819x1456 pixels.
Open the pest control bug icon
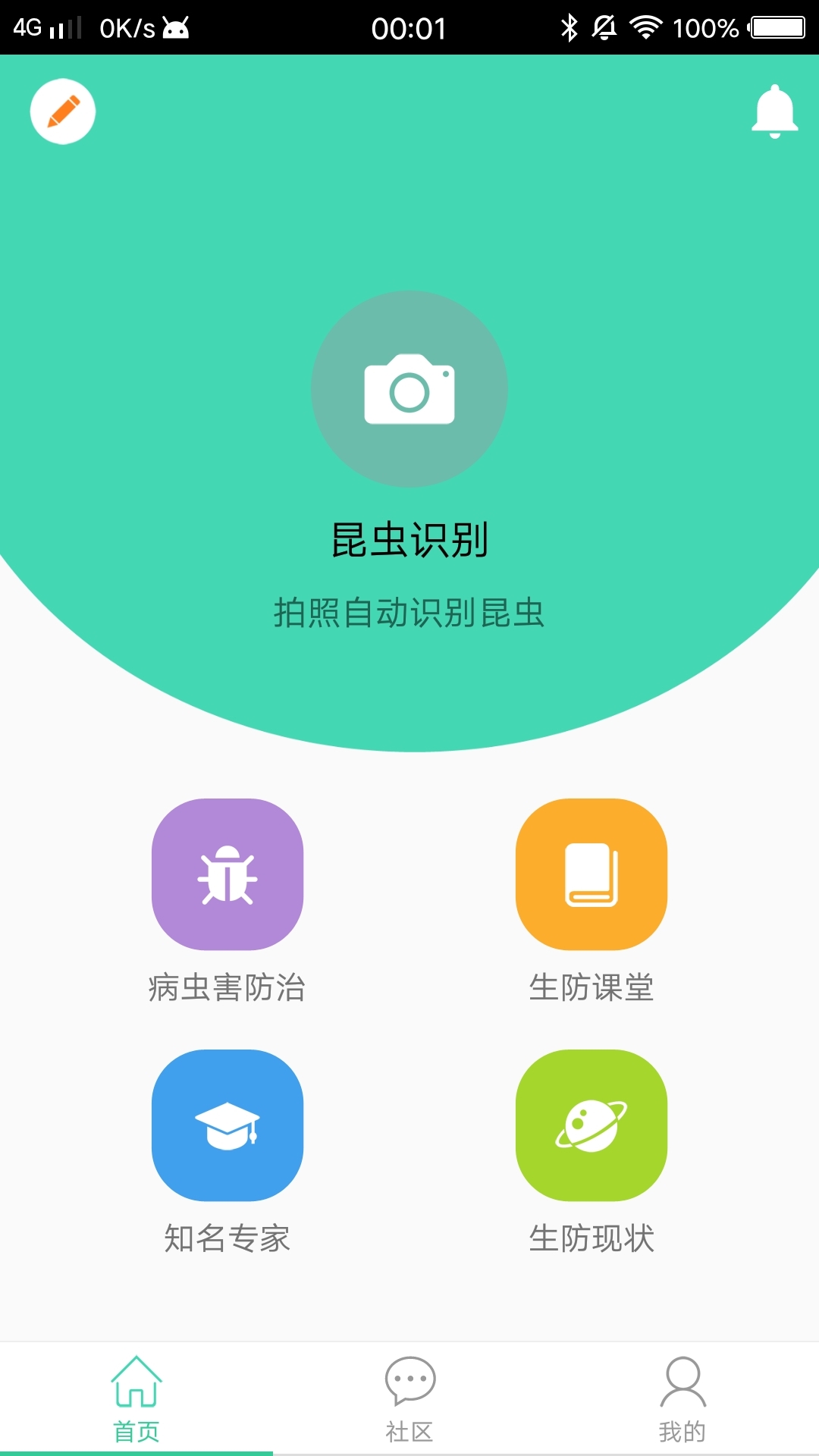227,876
